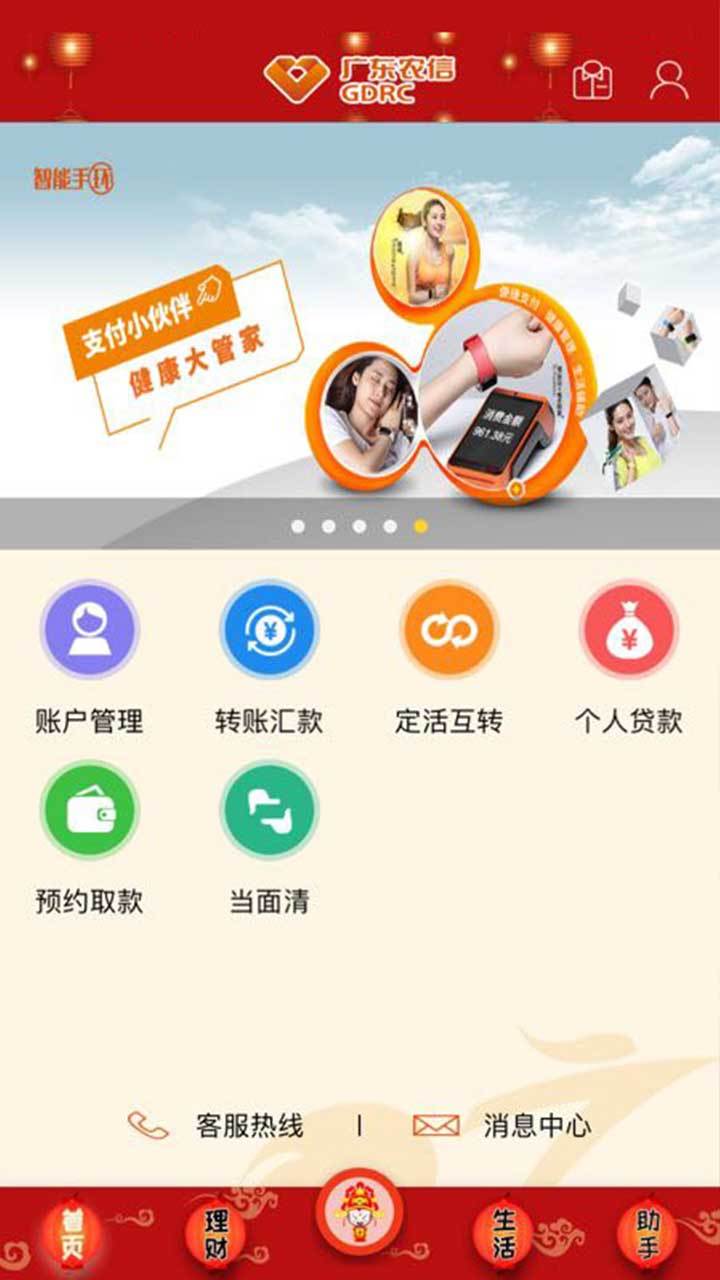Open the user profile icon

(668, 80)
